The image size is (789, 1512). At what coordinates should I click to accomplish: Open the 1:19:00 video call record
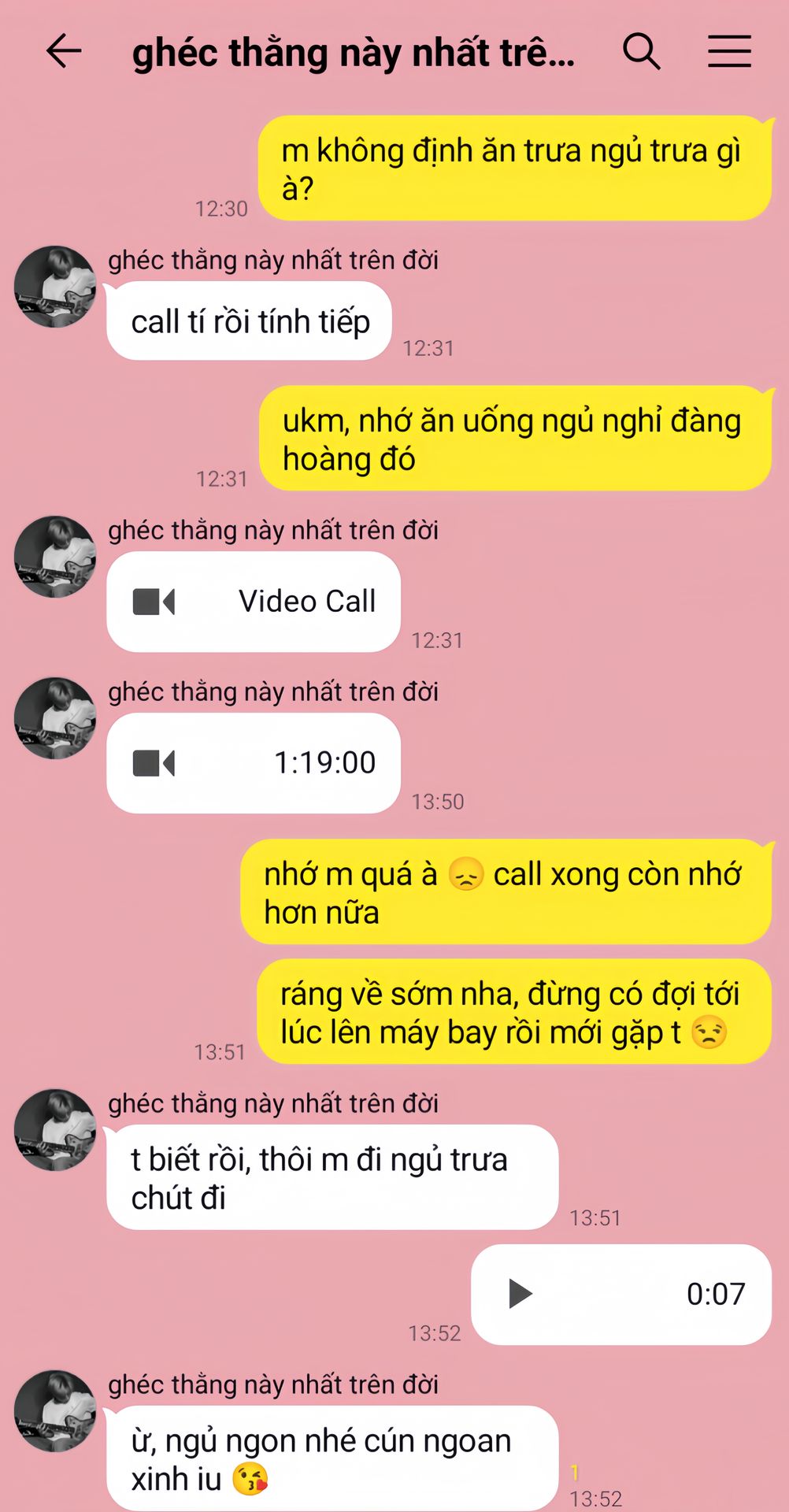coord(254,763)
